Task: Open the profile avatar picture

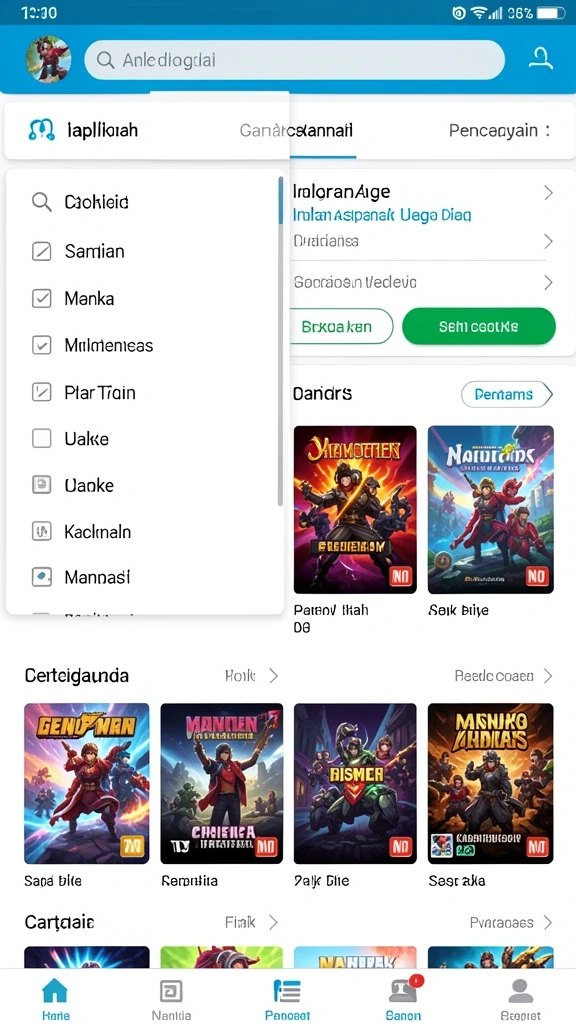Action: click(x=48, y=59)
